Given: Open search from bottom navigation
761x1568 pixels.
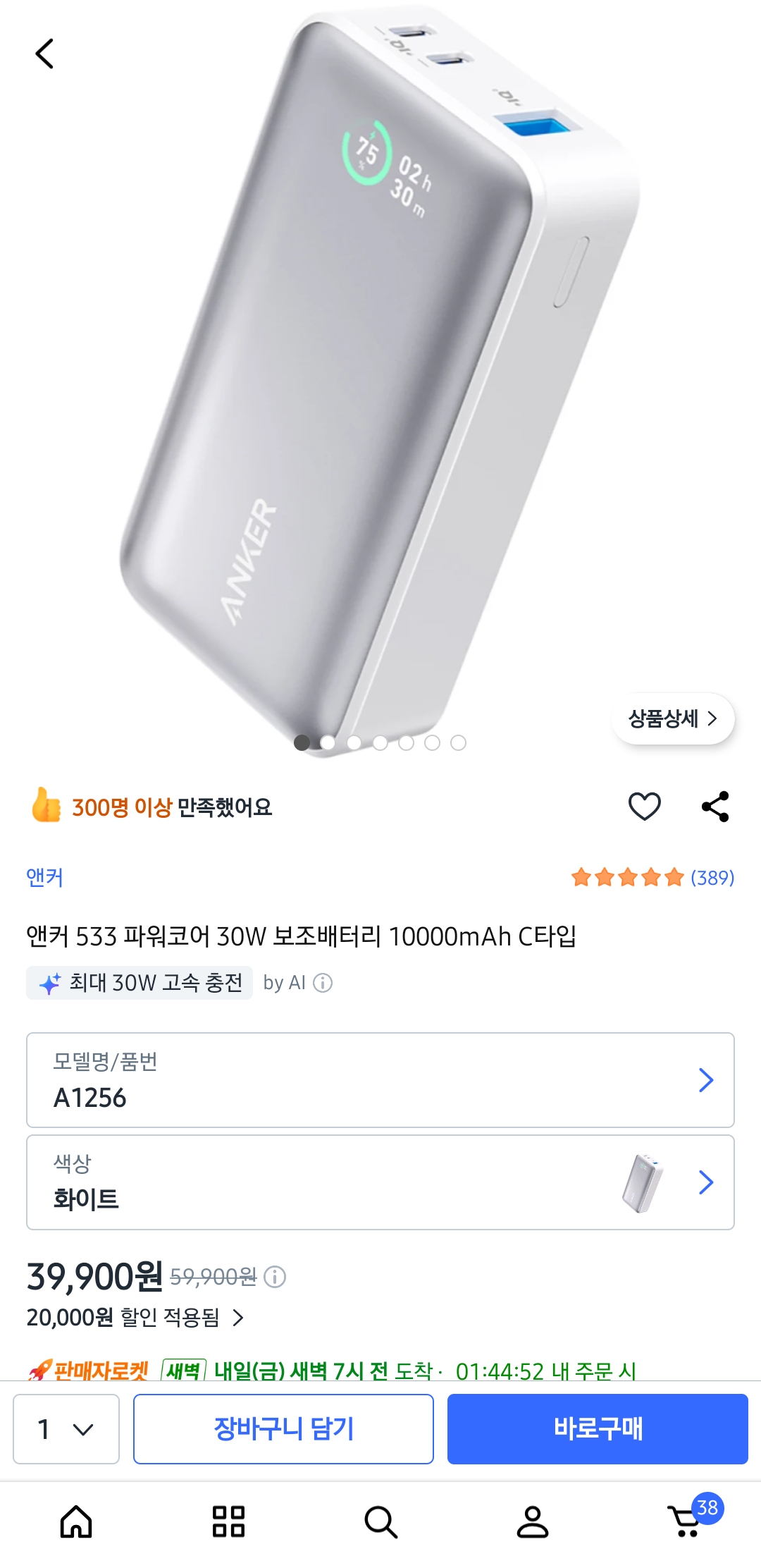Looking at the screenshot, I should coord(380,1521).
